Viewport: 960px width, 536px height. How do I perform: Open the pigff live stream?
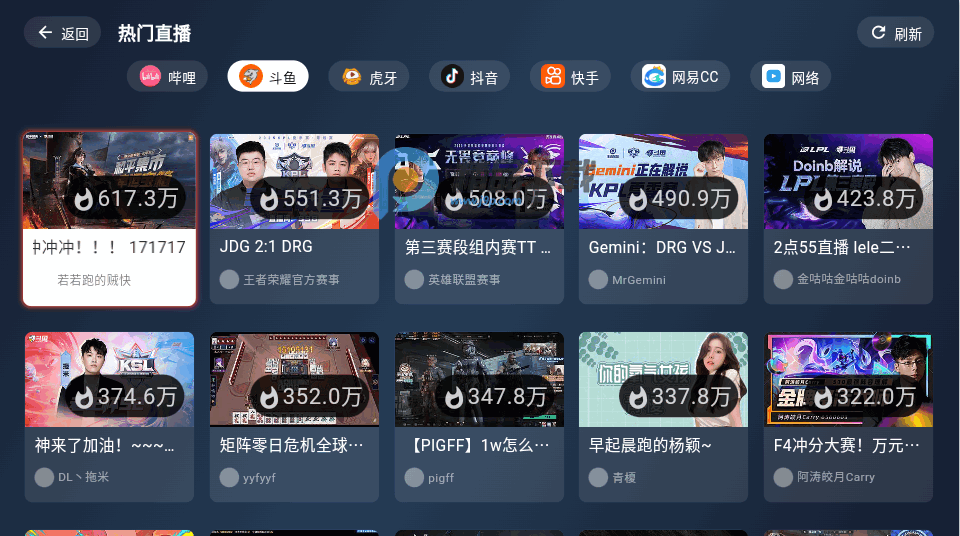coord(479,416)
